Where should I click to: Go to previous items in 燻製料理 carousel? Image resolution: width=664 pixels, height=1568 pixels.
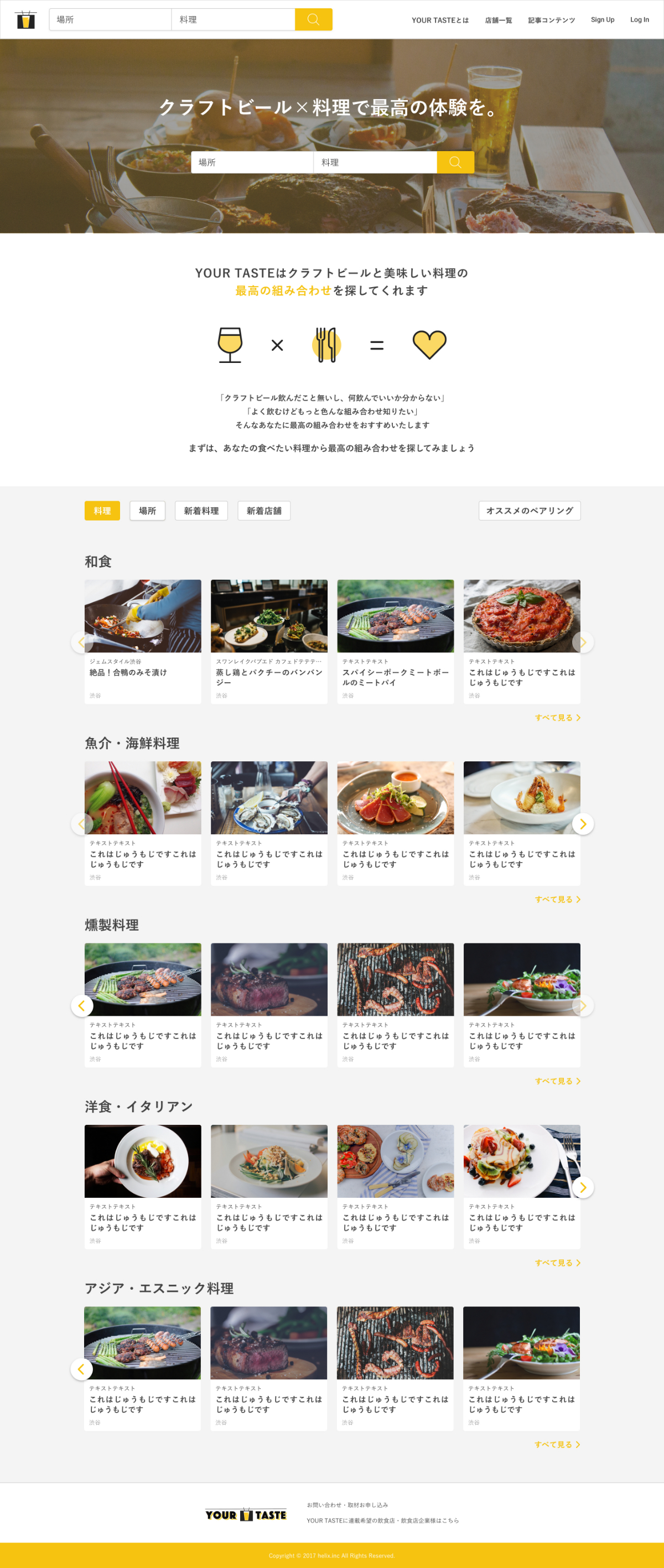81,1005
